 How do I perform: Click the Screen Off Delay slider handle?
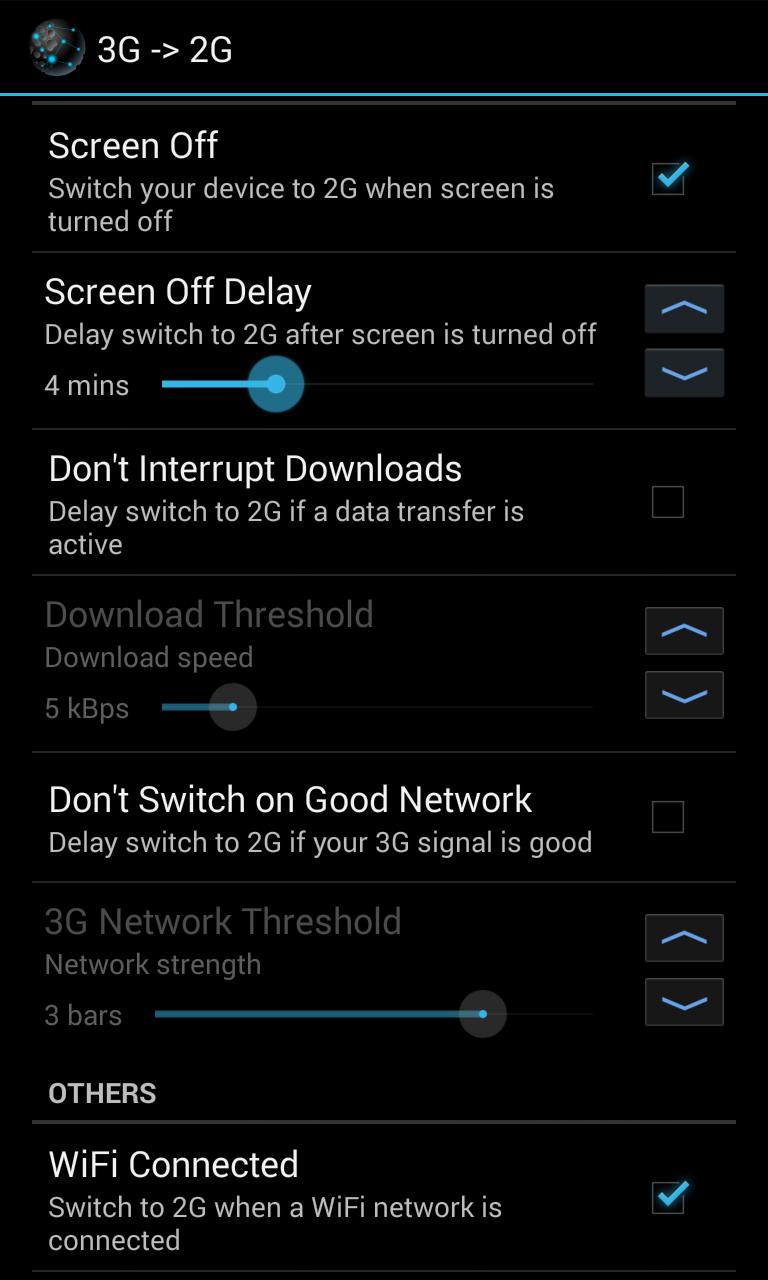(277, 384)
